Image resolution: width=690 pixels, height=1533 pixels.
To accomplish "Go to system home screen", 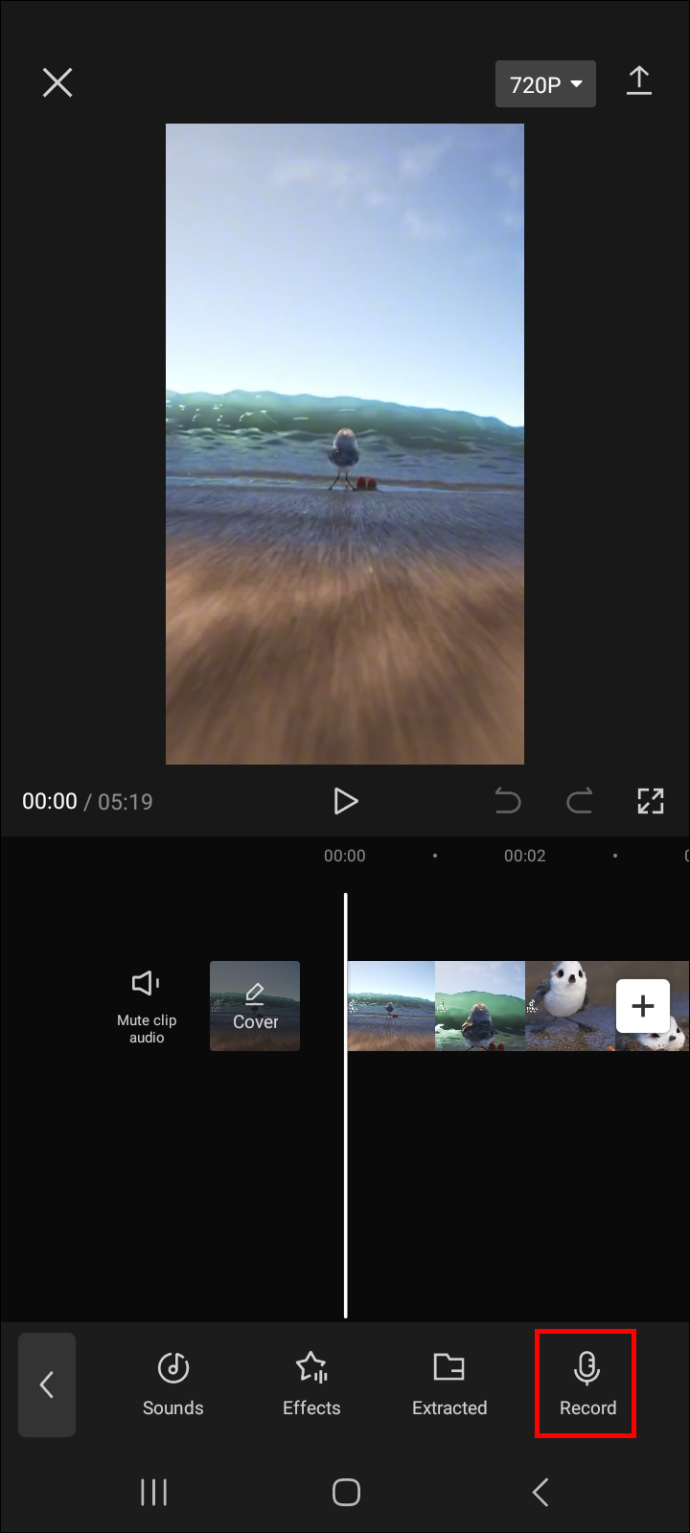I will coord(346,1493).
